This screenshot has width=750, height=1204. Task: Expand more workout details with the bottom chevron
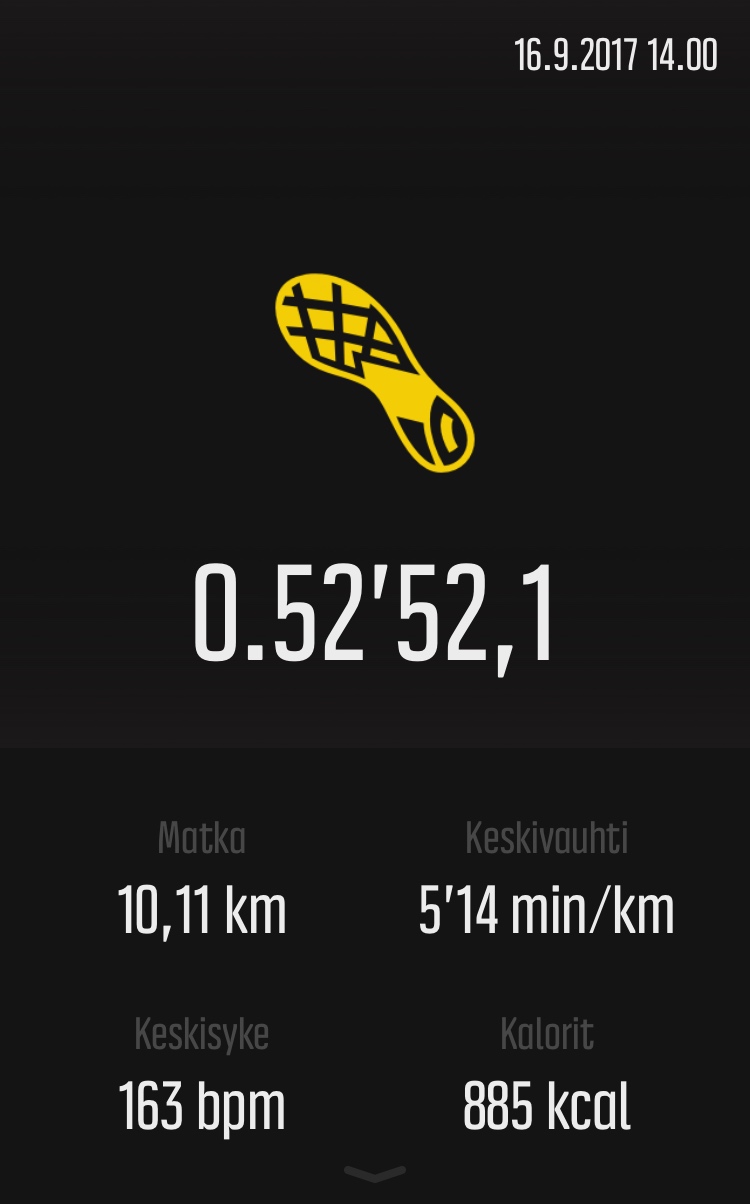point(375,1173)
